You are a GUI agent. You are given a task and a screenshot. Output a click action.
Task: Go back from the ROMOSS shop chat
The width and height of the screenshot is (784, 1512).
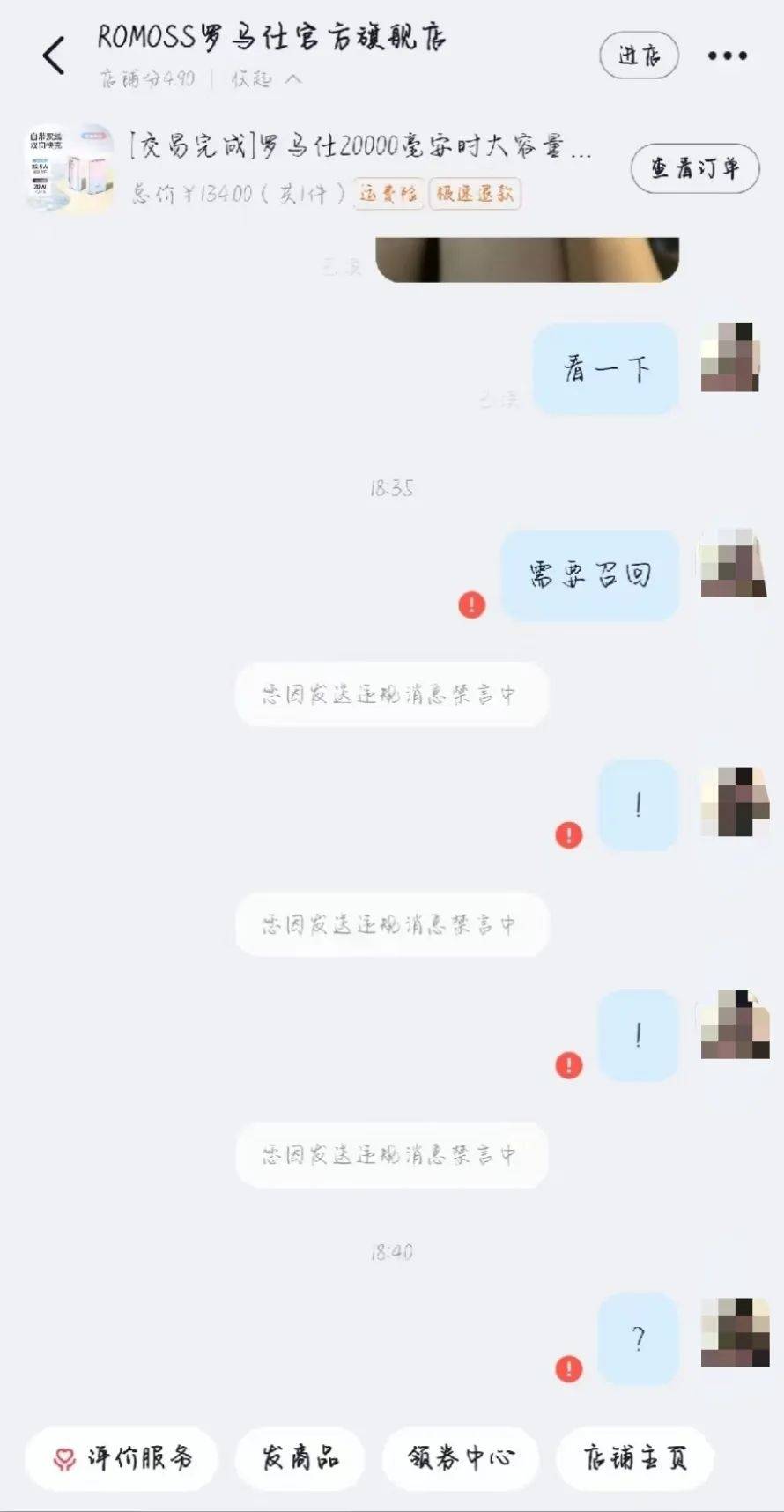pos(55,56)
